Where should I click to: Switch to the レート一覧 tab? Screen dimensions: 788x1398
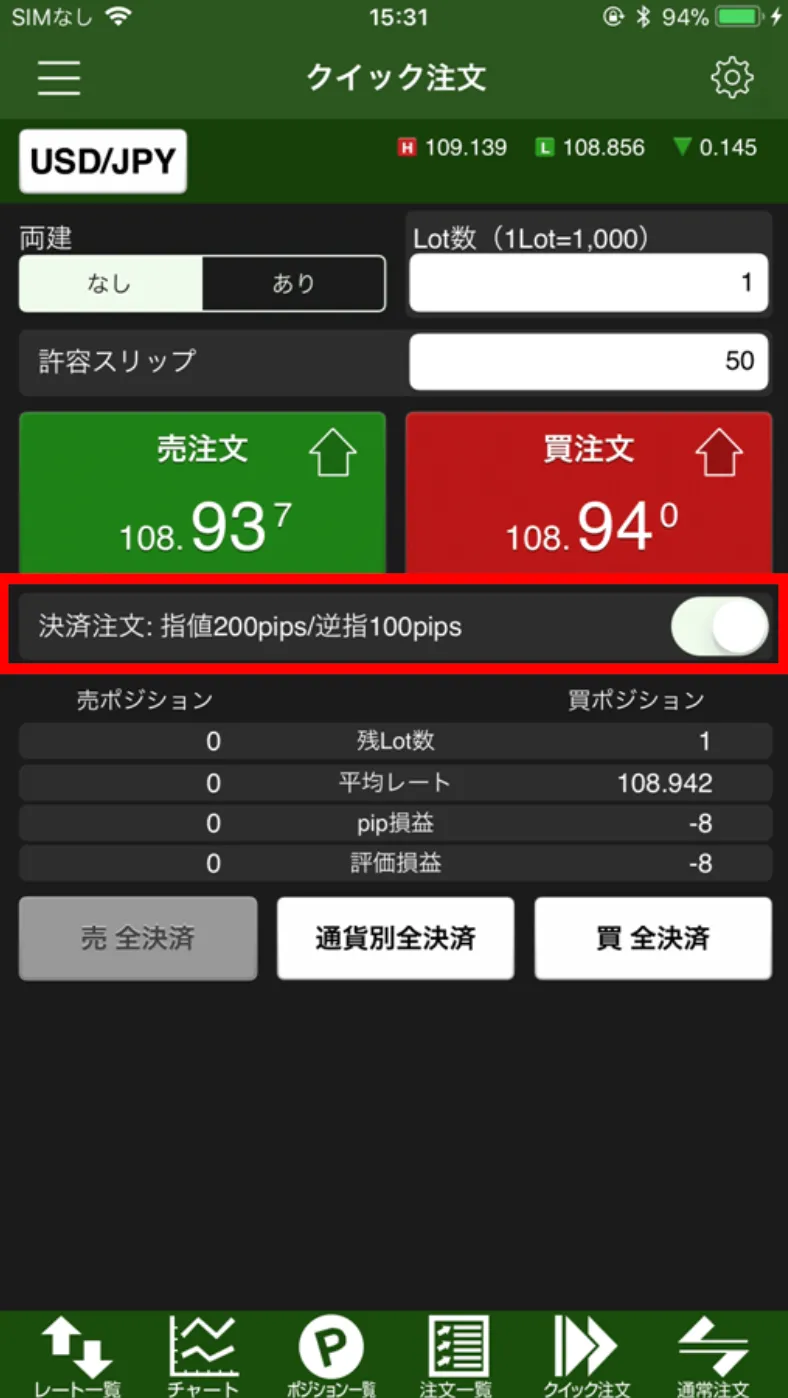click(x=76, y=1356)
